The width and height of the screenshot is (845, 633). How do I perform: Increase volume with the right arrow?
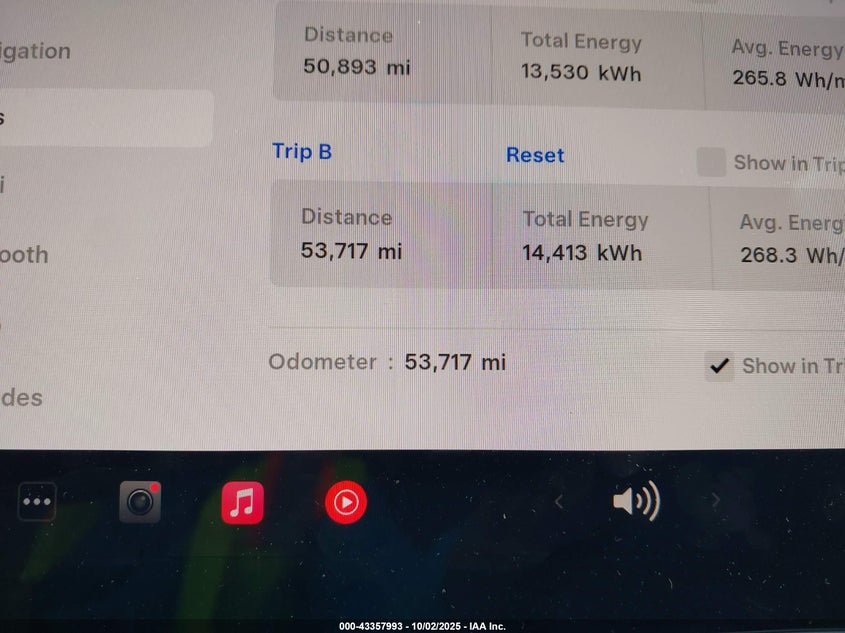tap(716, 501)
